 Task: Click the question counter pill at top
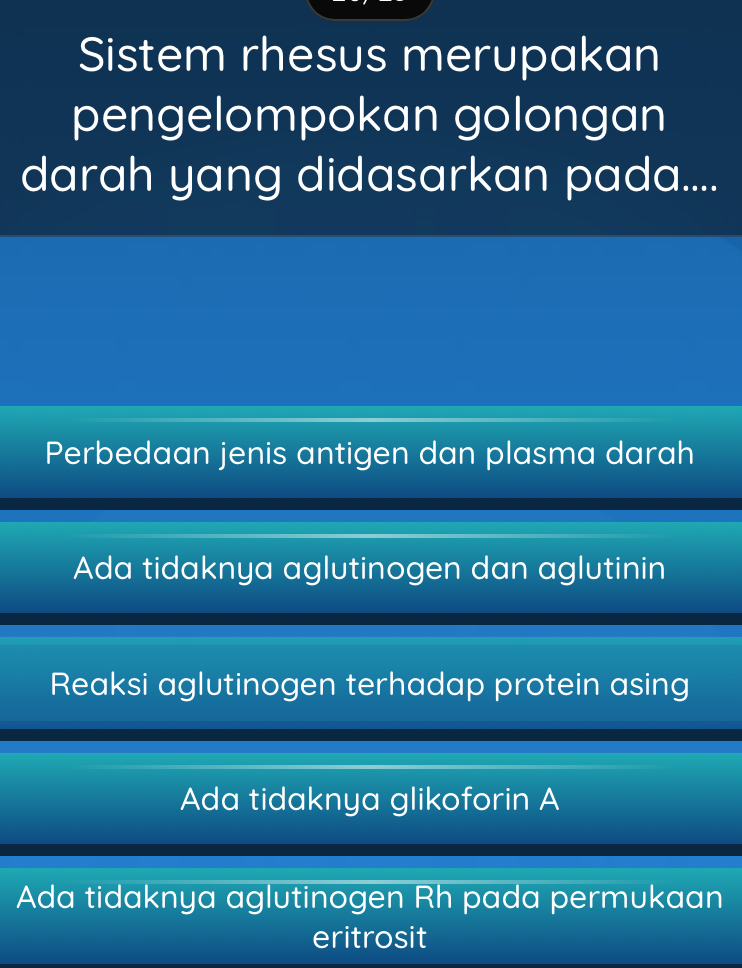(370, 5)
